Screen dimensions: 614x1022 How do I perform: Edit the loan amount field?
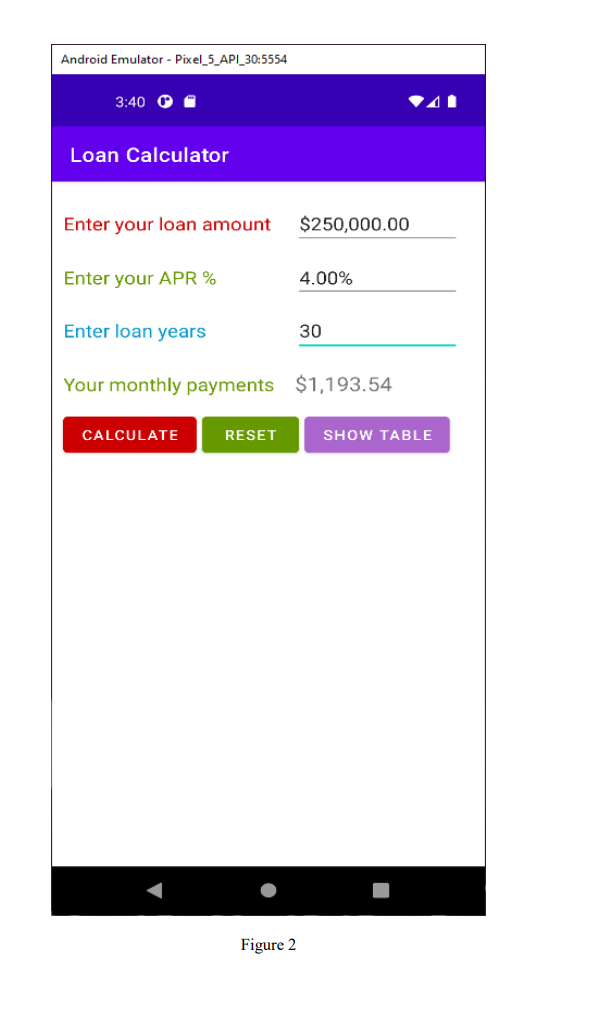(x=377, y=224)
